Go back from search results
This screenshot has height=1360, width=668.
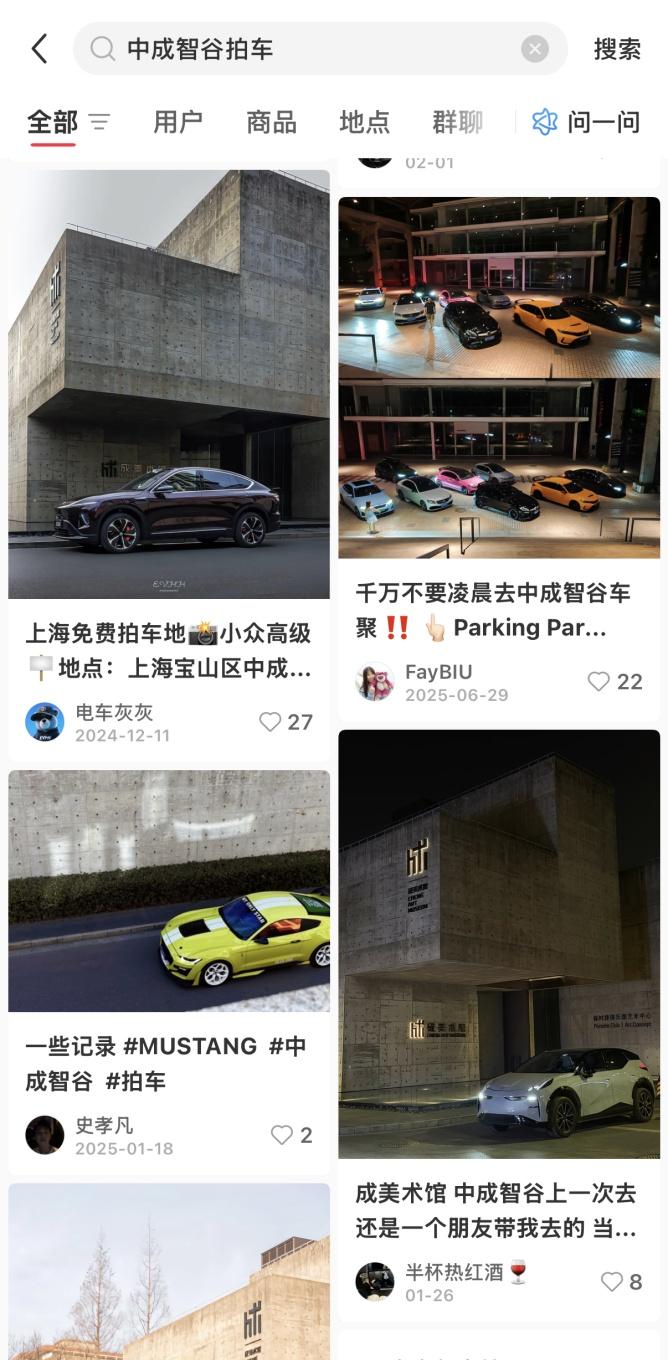39,49
